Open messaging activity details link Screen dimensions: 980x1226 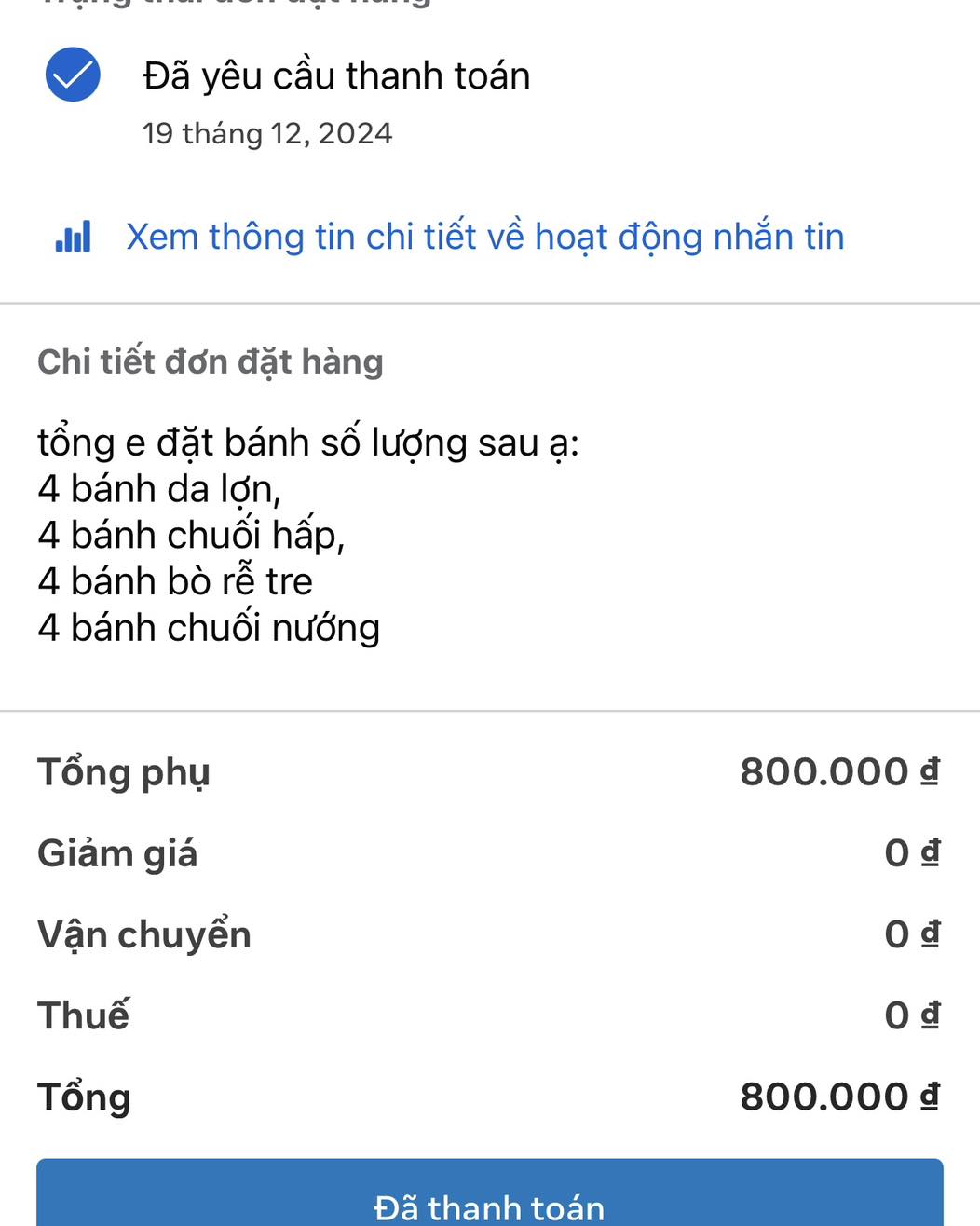(484, 237)
